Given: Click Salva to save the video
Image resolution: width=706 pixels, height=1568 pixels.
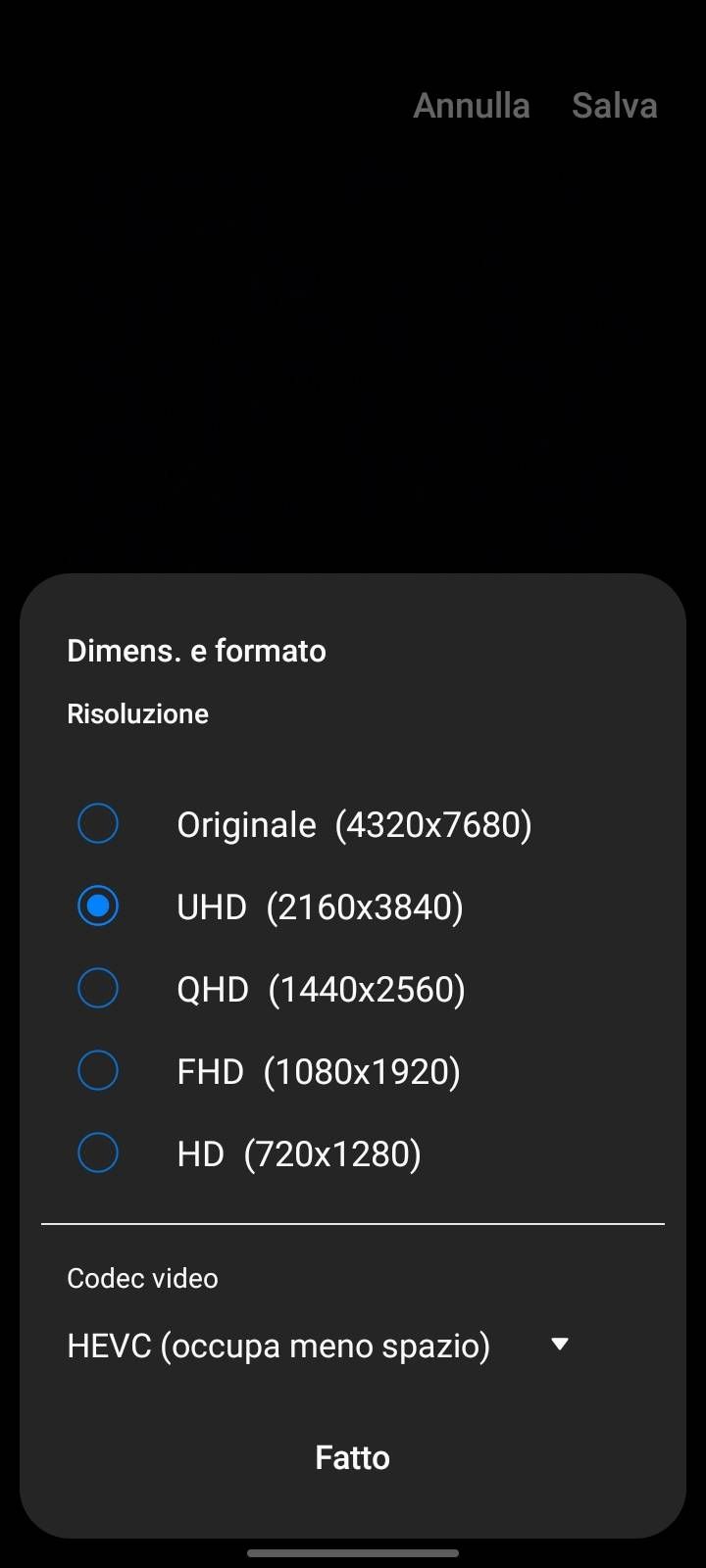Looking at the screenshot, I should (x=615, y=105).
